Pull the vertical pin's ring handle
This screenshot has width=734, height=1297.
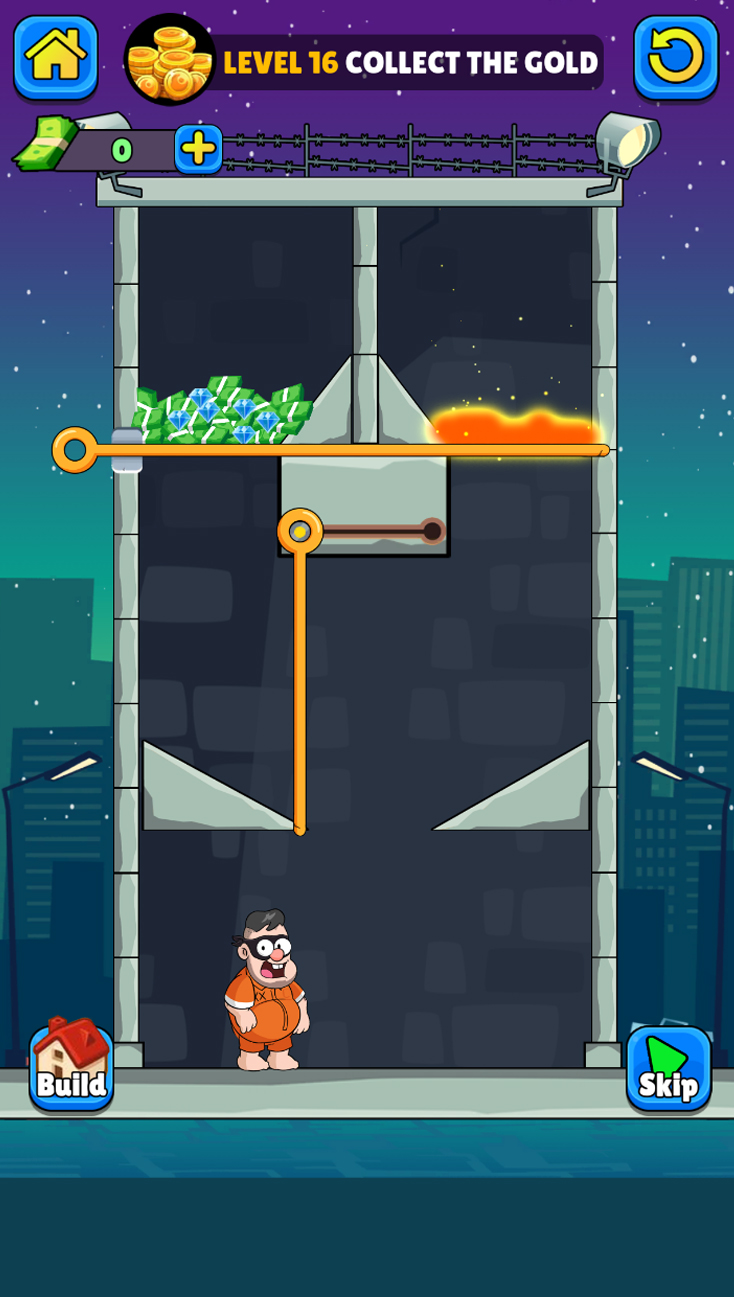[299, 531]
